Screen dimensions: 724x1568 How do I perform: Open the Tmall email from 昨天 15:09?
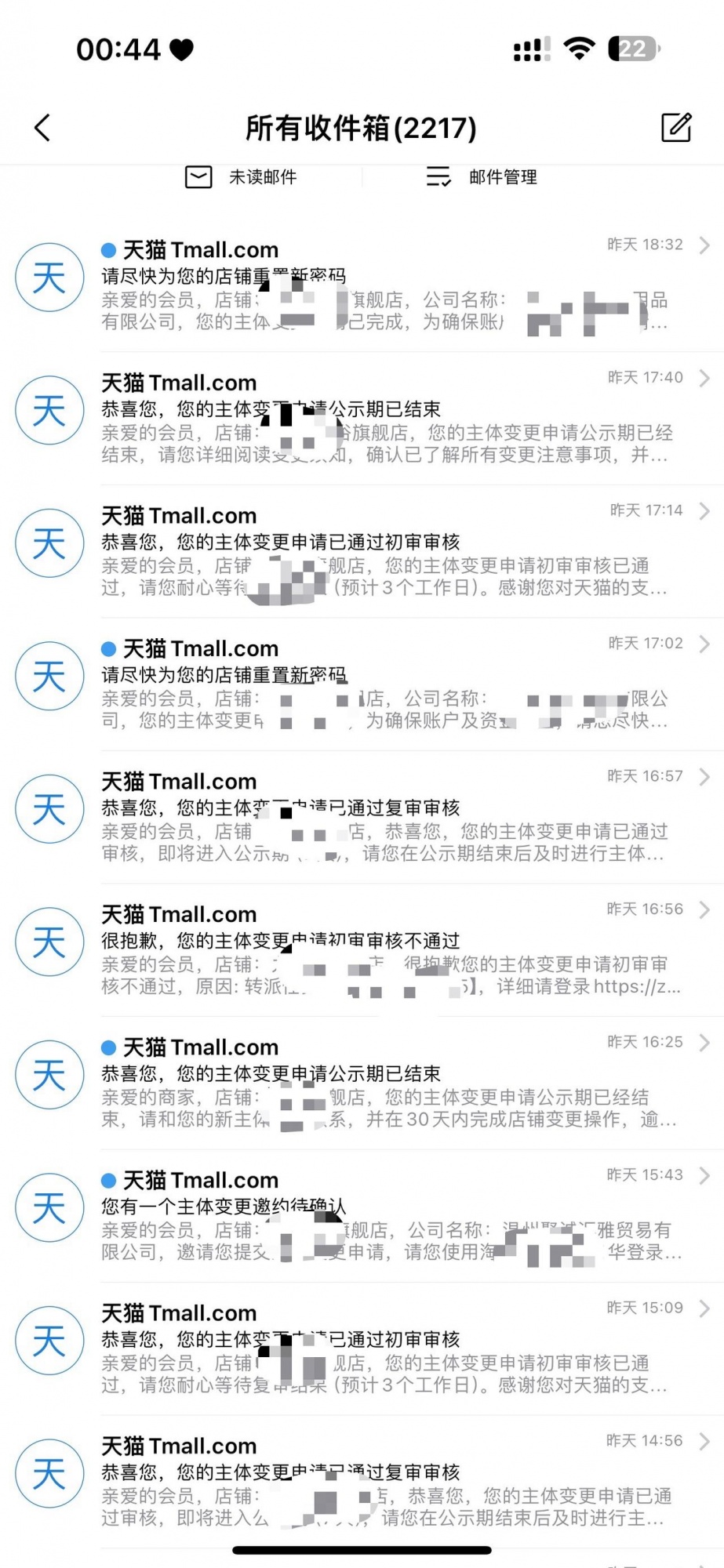tap(384, 1349)
